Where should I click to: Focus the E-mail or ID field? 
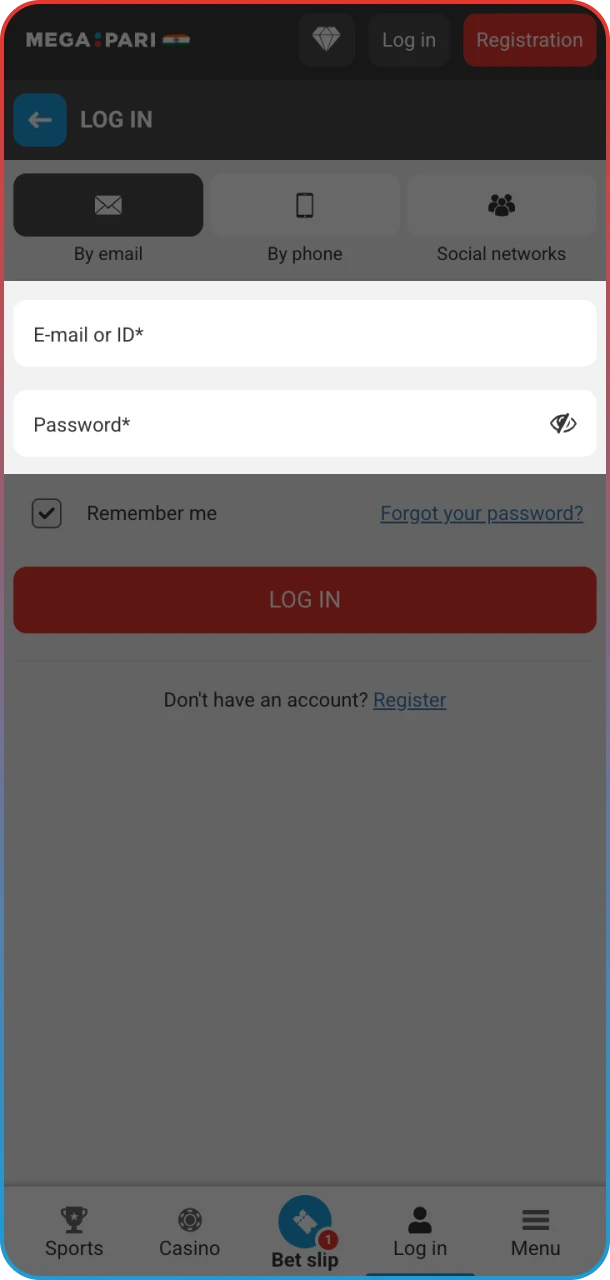pyautogui.click(x=304, y=334)
